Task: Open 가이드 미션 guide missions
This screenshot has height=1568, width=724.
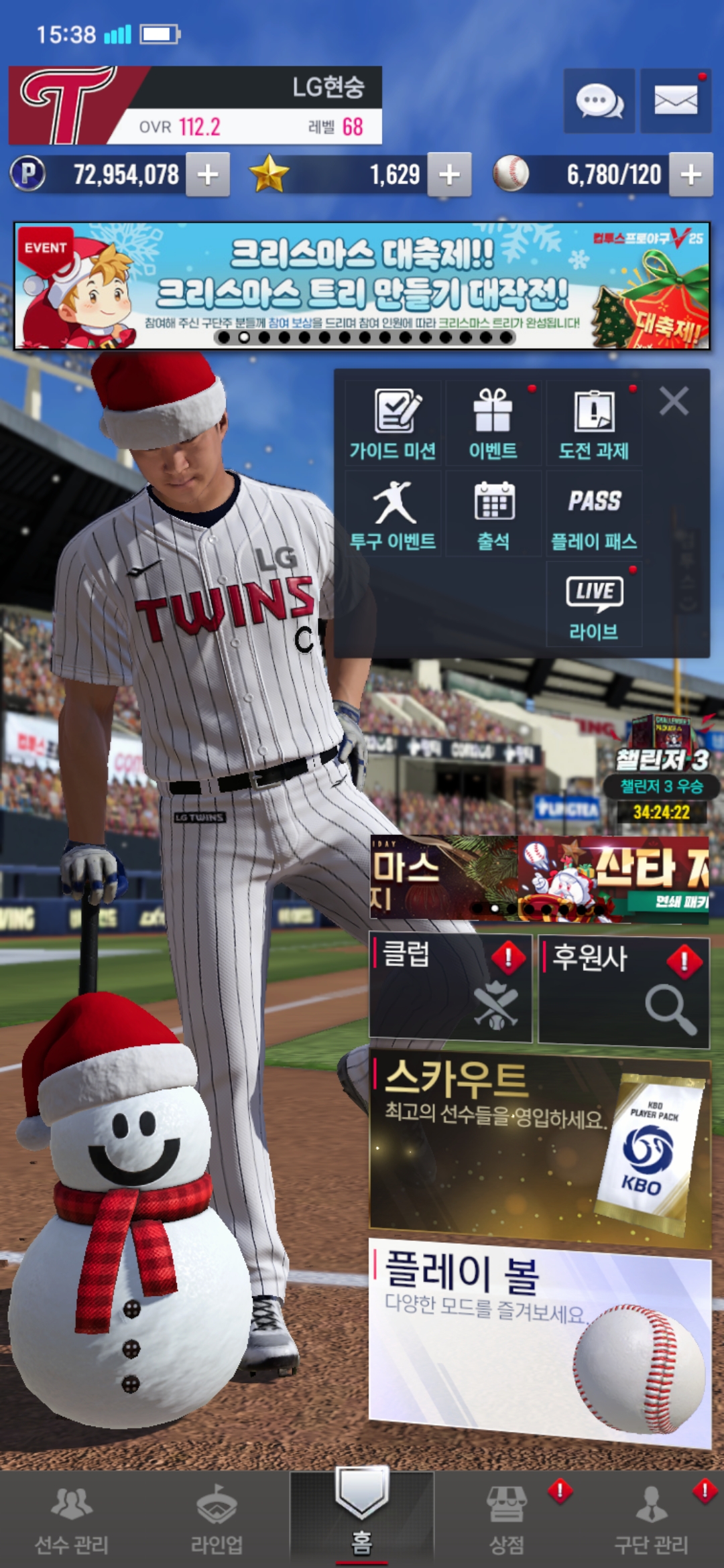Action: coord(393,423)
